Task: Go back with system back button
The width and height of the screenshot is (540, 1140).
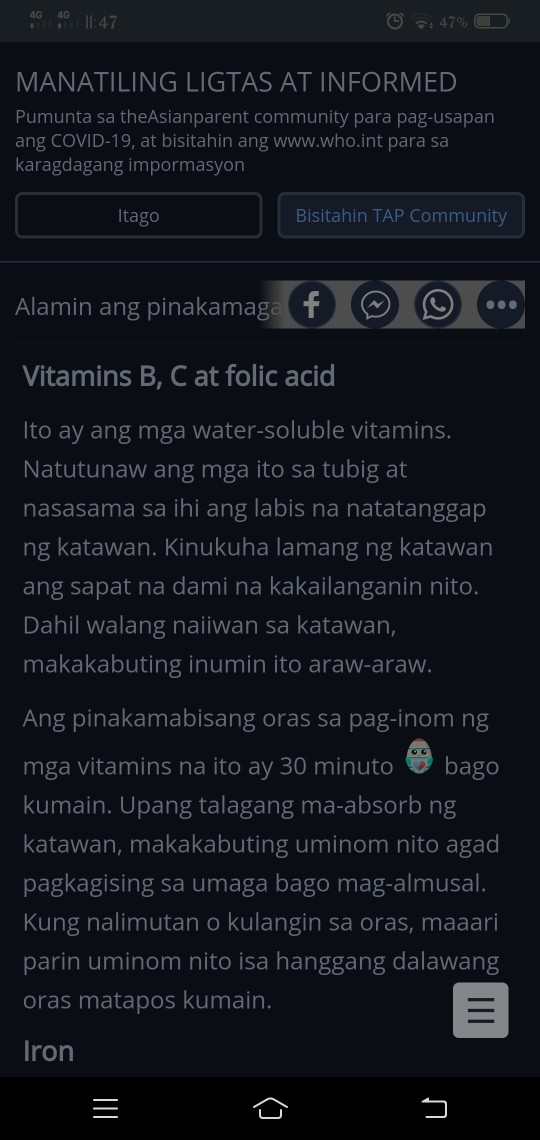Action: pos(434,1108)
